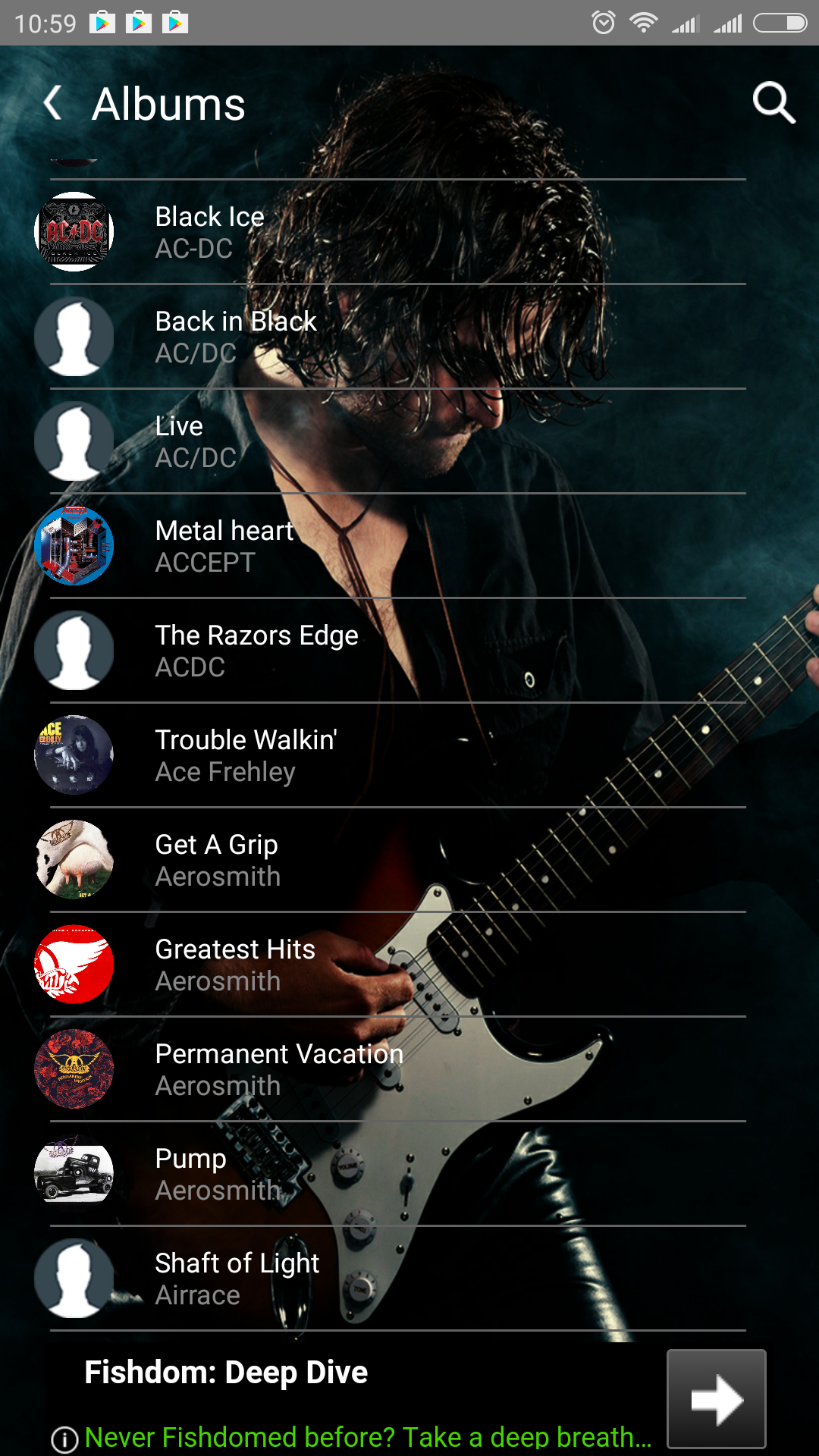Open The Razors Edge album
The width and height of the screenshot is (819, 1456).
click(x=390, y=651)
